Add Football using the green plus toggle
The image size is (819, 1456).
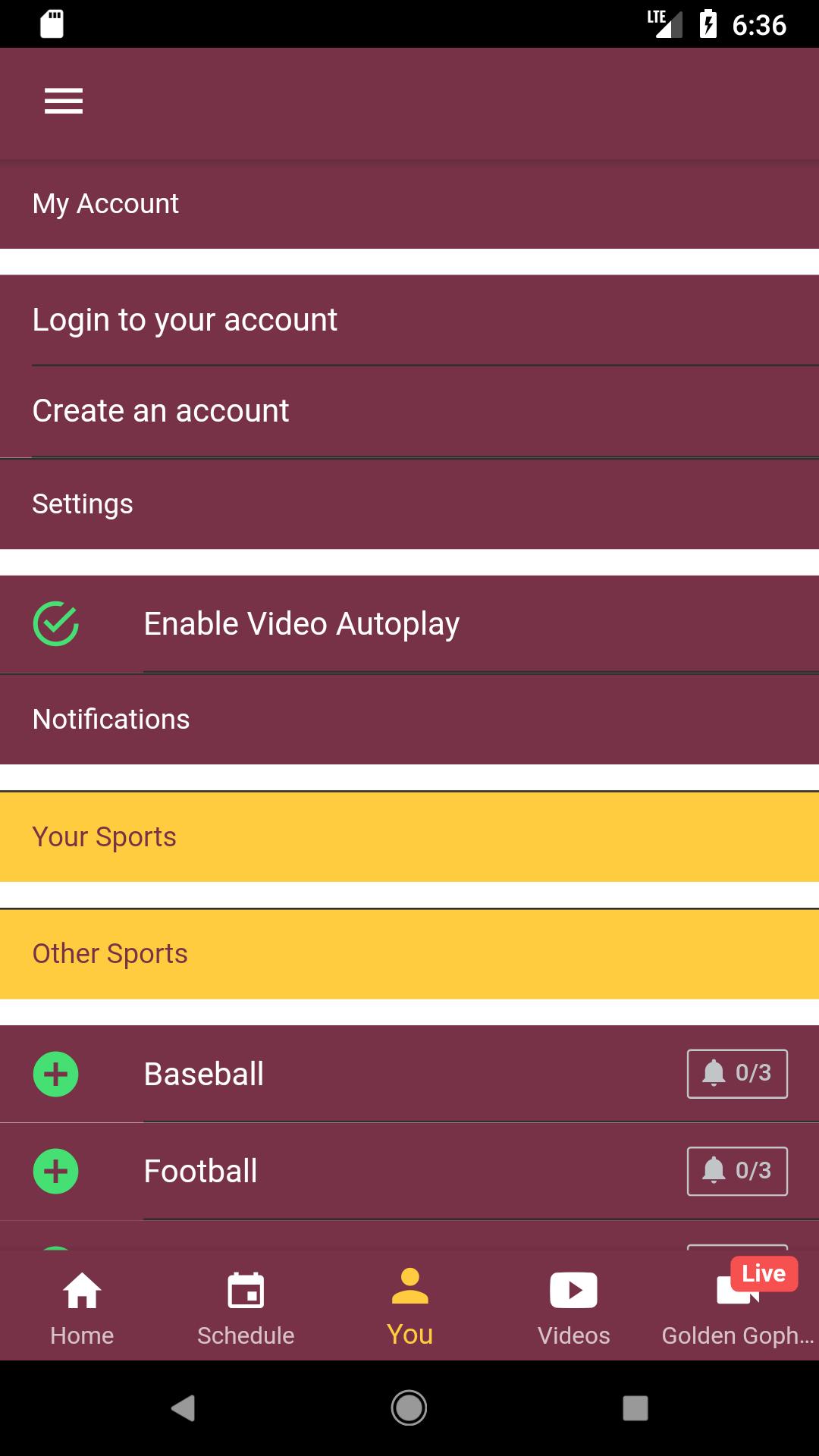pos(55,1170)
